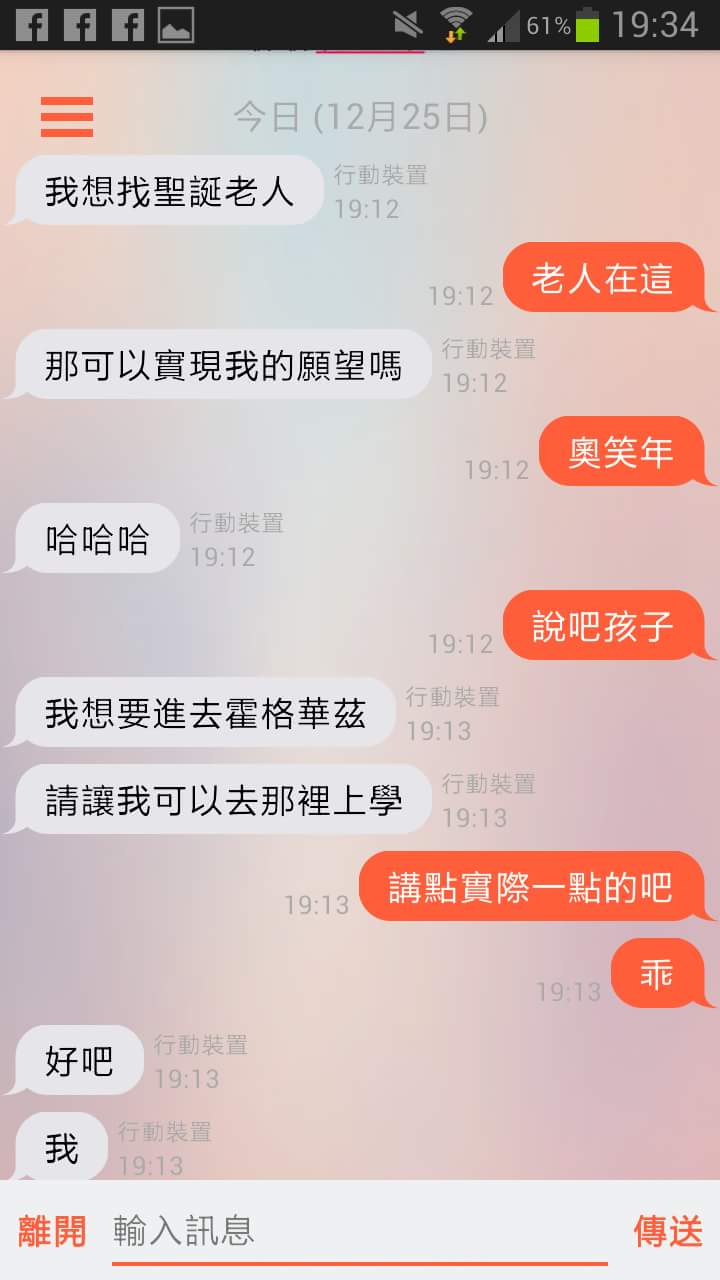
Task: Tap the 離開 leave button
Action: pyautogui.click(x=52, y=1231)
